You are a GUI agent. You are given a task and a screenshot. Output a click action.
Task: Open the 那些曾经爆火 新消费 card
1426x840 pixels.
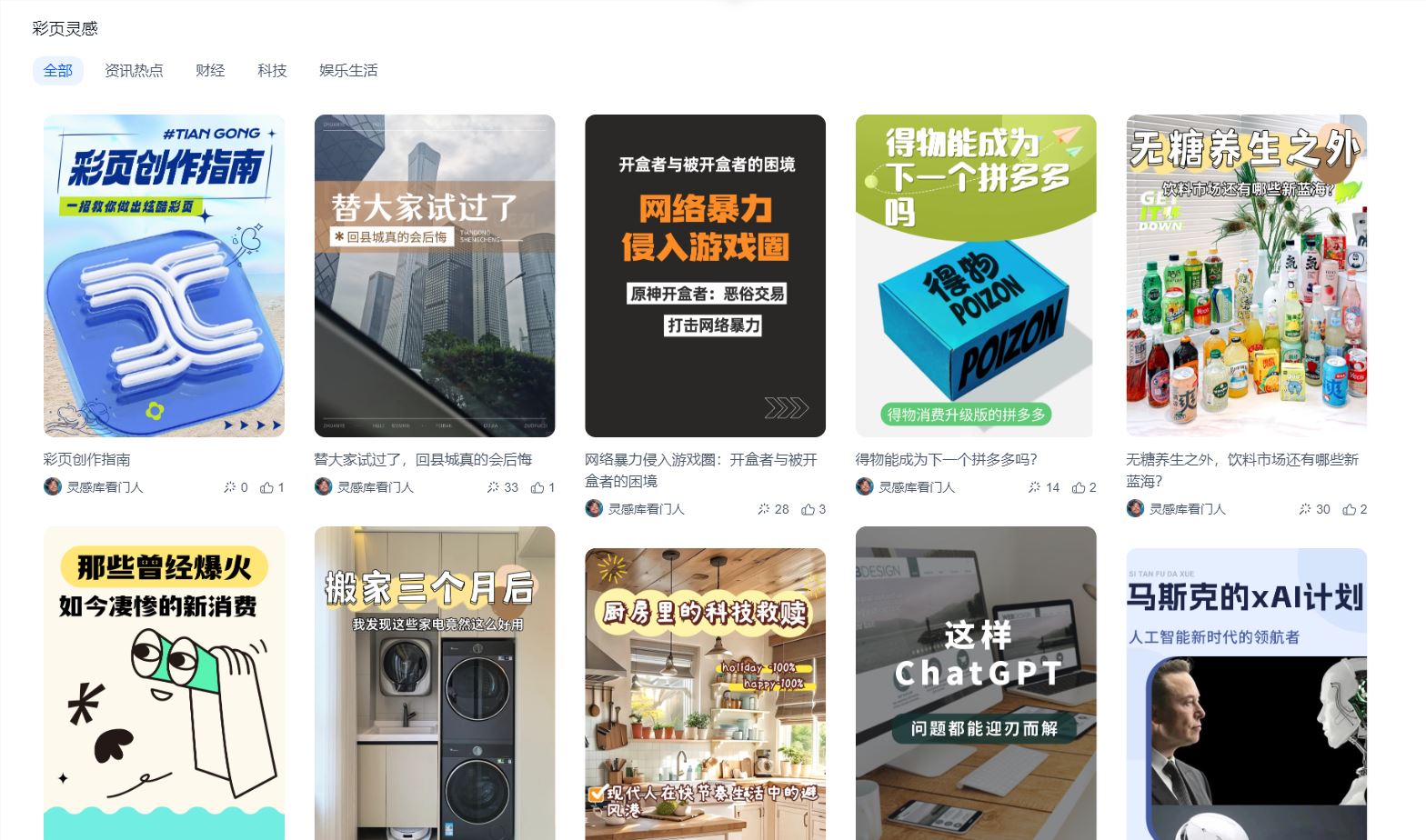(x=164, y=682)
